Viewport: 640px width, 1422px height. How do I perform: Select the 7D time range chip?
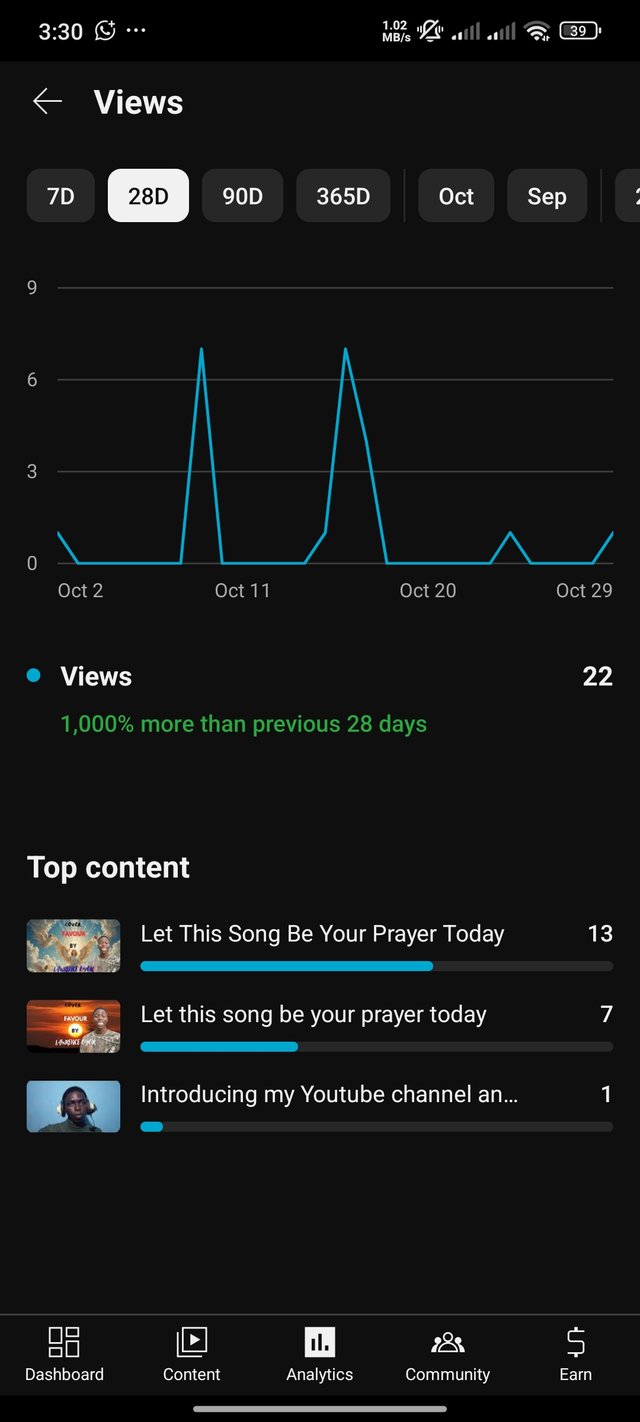pos(61,196)
